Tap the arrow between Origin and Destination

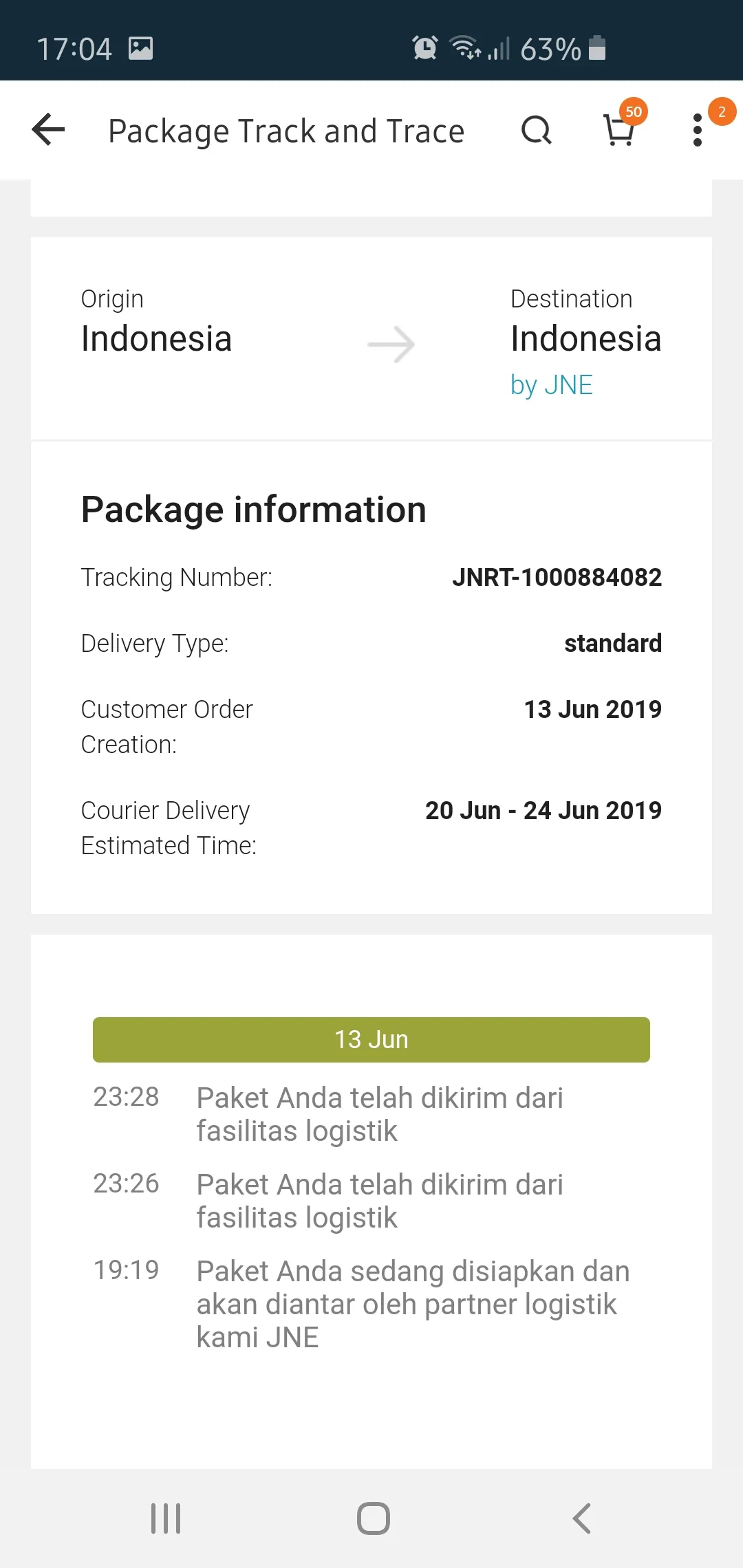pyautogui.click(x=391, y=344)
